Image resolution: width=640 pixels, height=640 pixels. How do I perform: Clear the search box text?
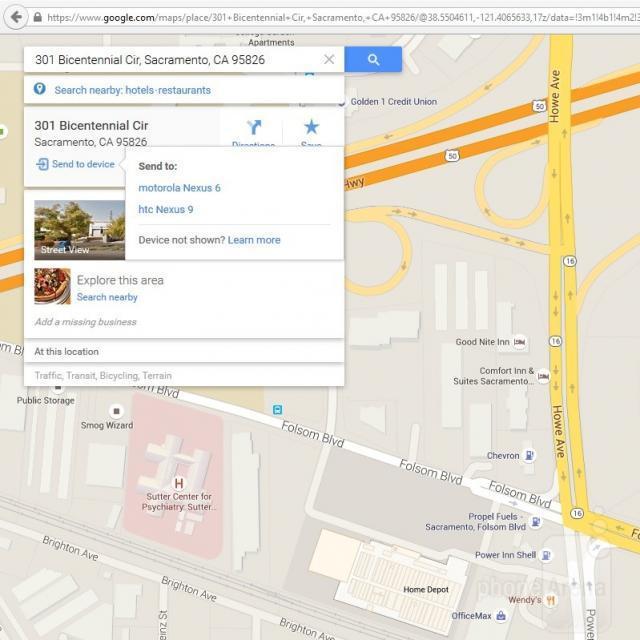329,60
